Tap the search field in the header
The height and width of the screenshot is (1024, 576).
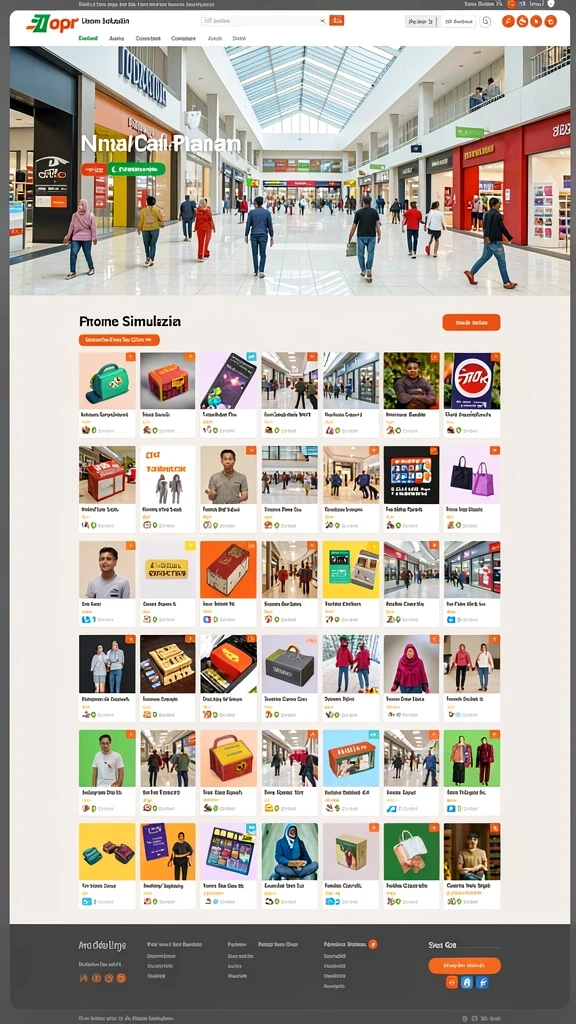click(x=264, y=21)
